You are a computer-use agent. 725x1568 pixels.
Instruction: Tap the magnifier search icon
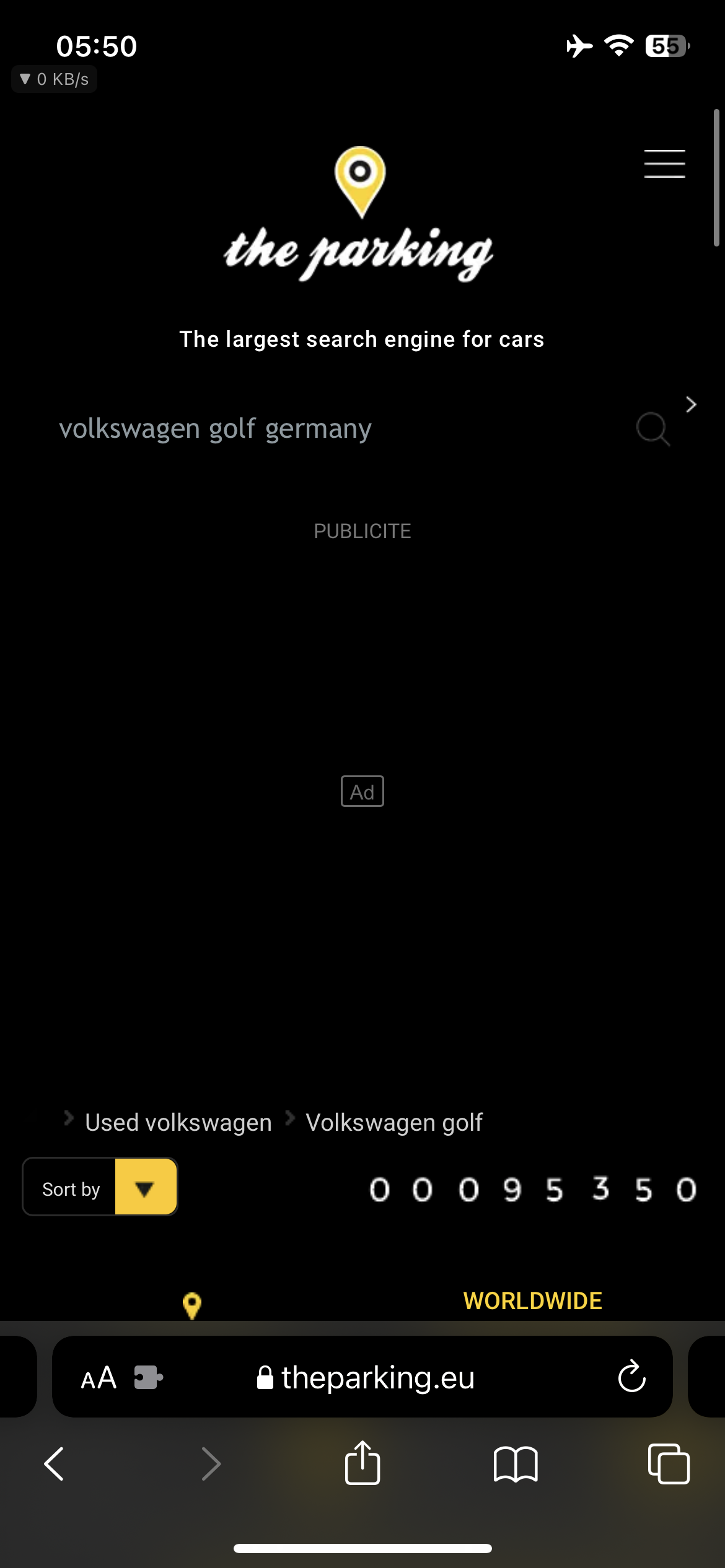click(x=652, y=429)
